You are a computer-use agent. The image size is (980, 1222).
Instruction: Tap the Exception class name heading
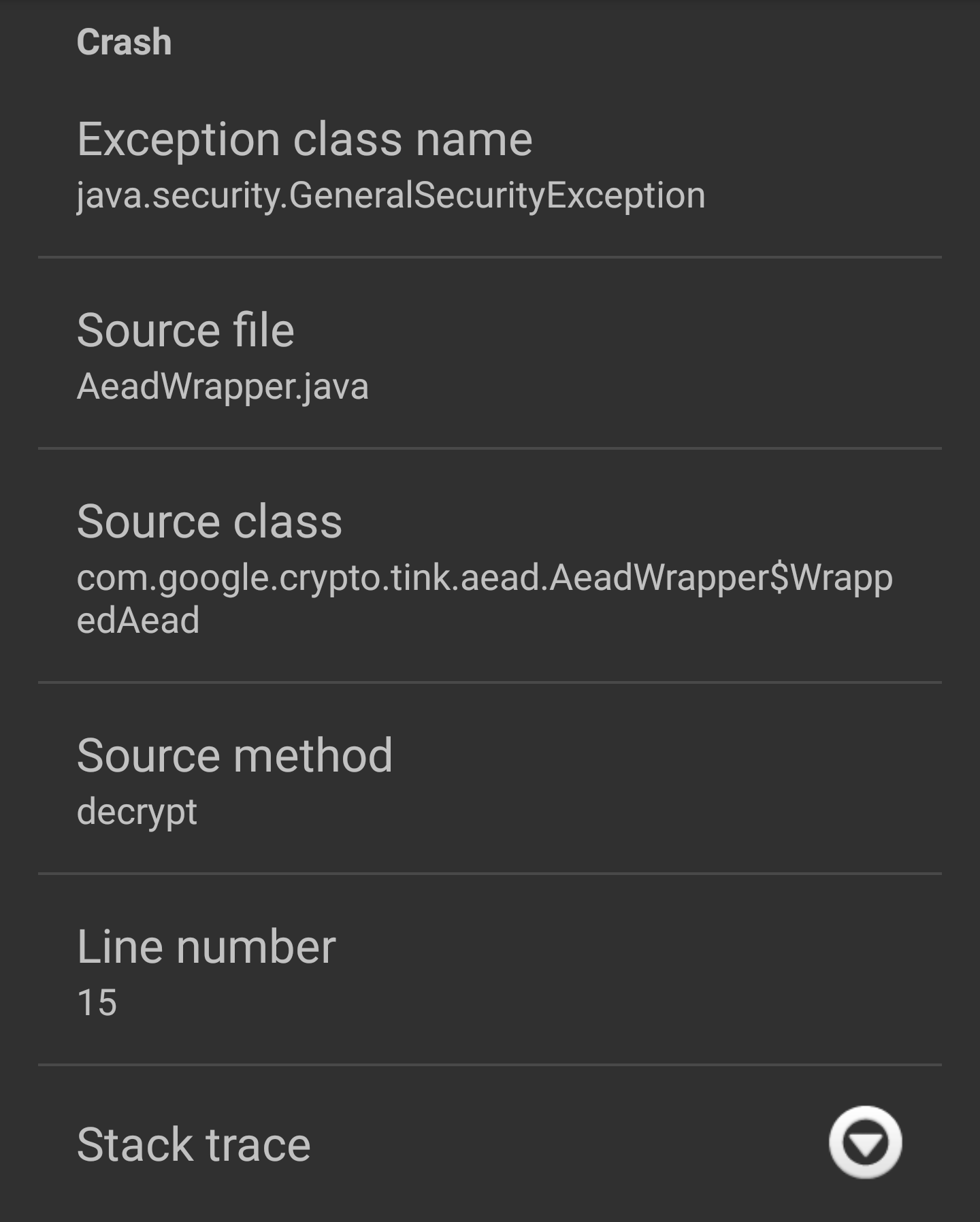[304, 139]
